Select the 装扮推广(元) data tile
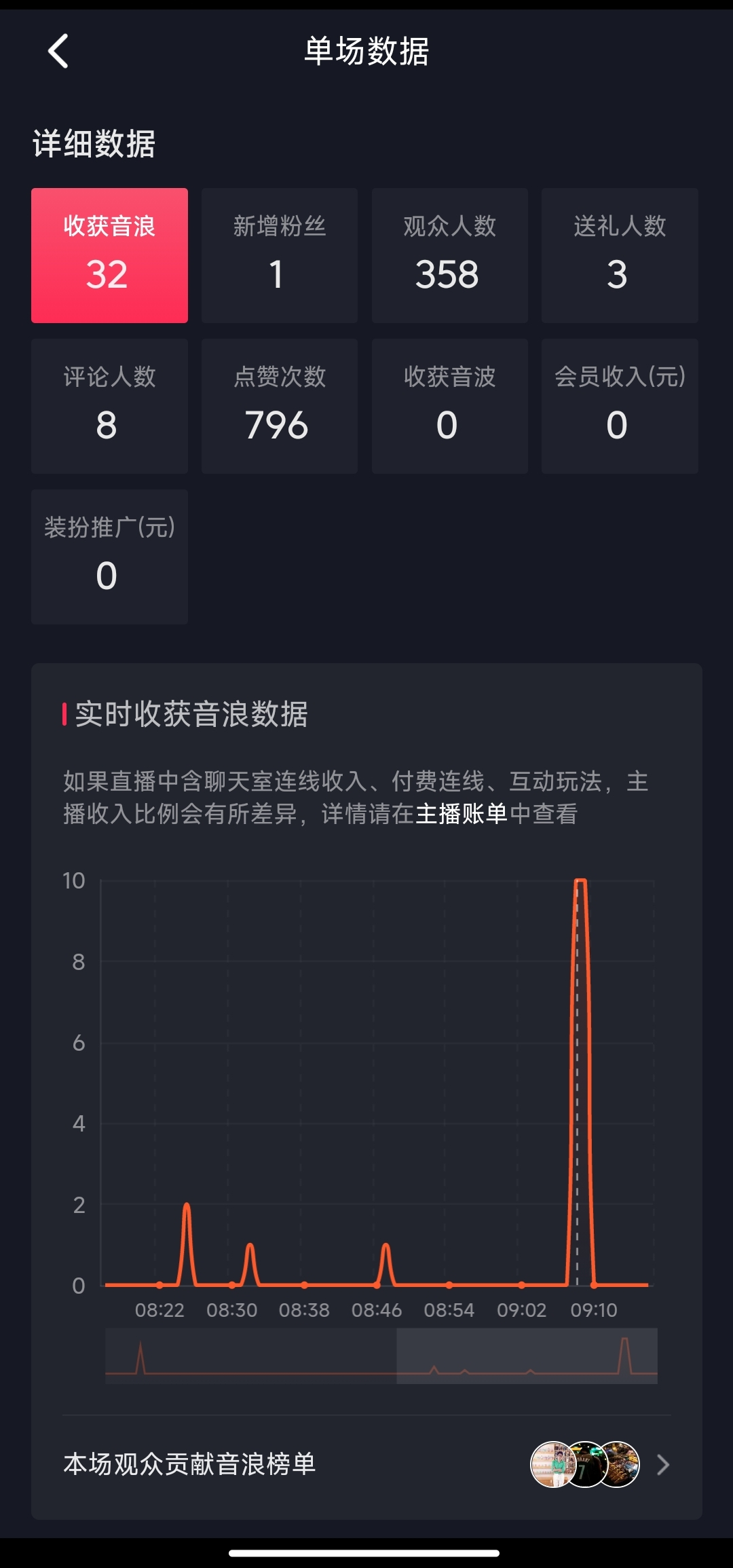The image size is (733, 1568). click(109, 557)
